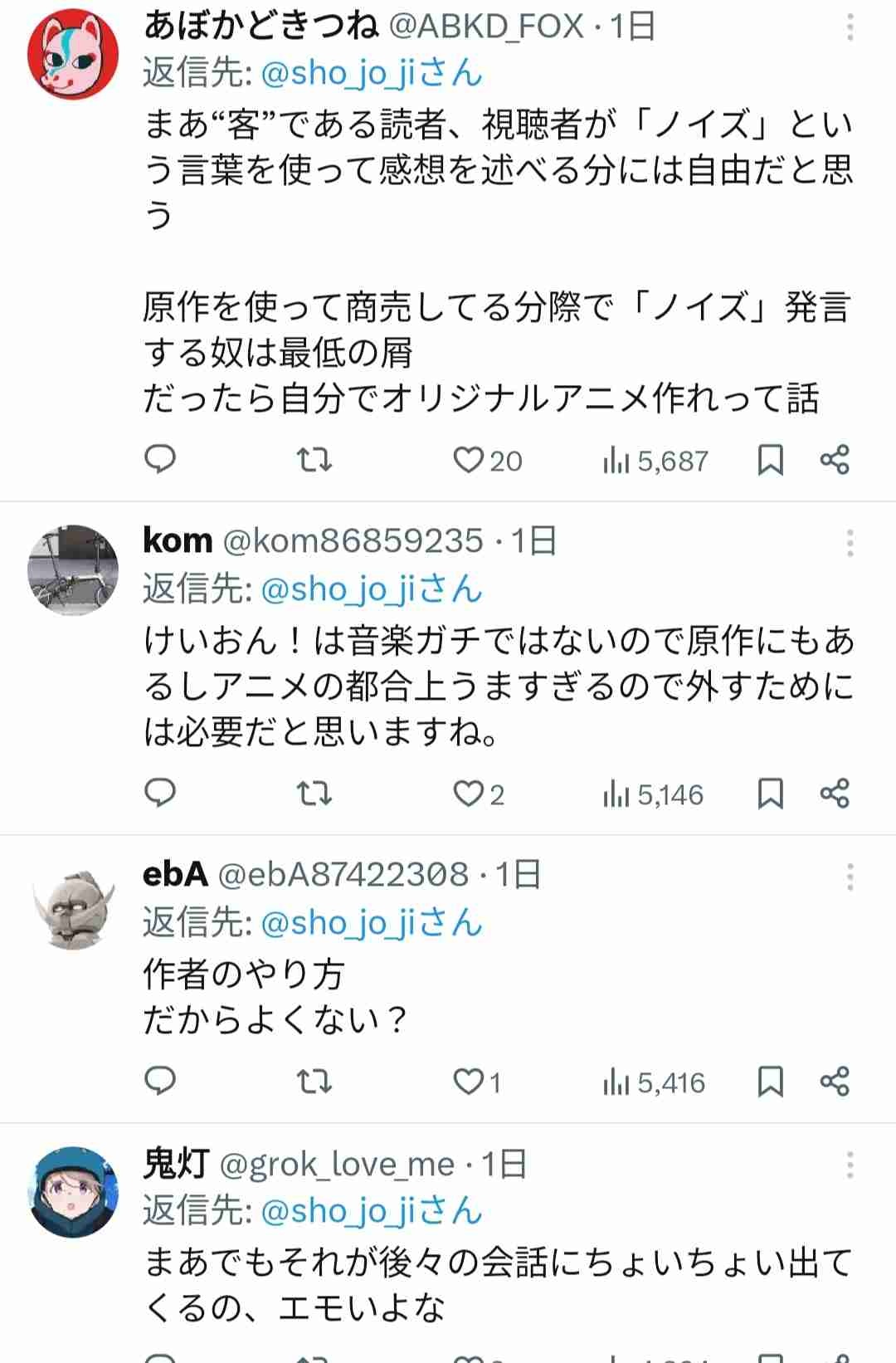Share あぼかどきつね's reply
896x1363 pixels.
[x=835, y=460]
